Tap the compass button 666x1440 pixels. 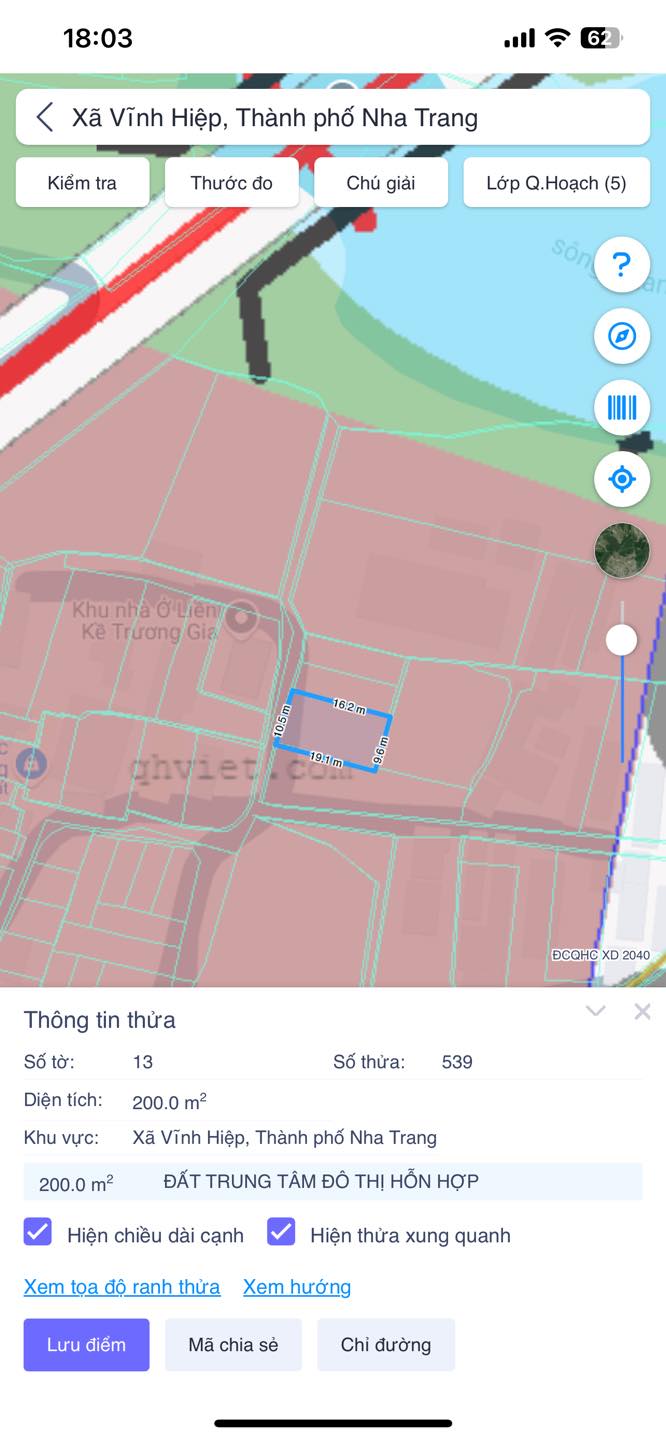pyautogui.click(x=622, y=336)
